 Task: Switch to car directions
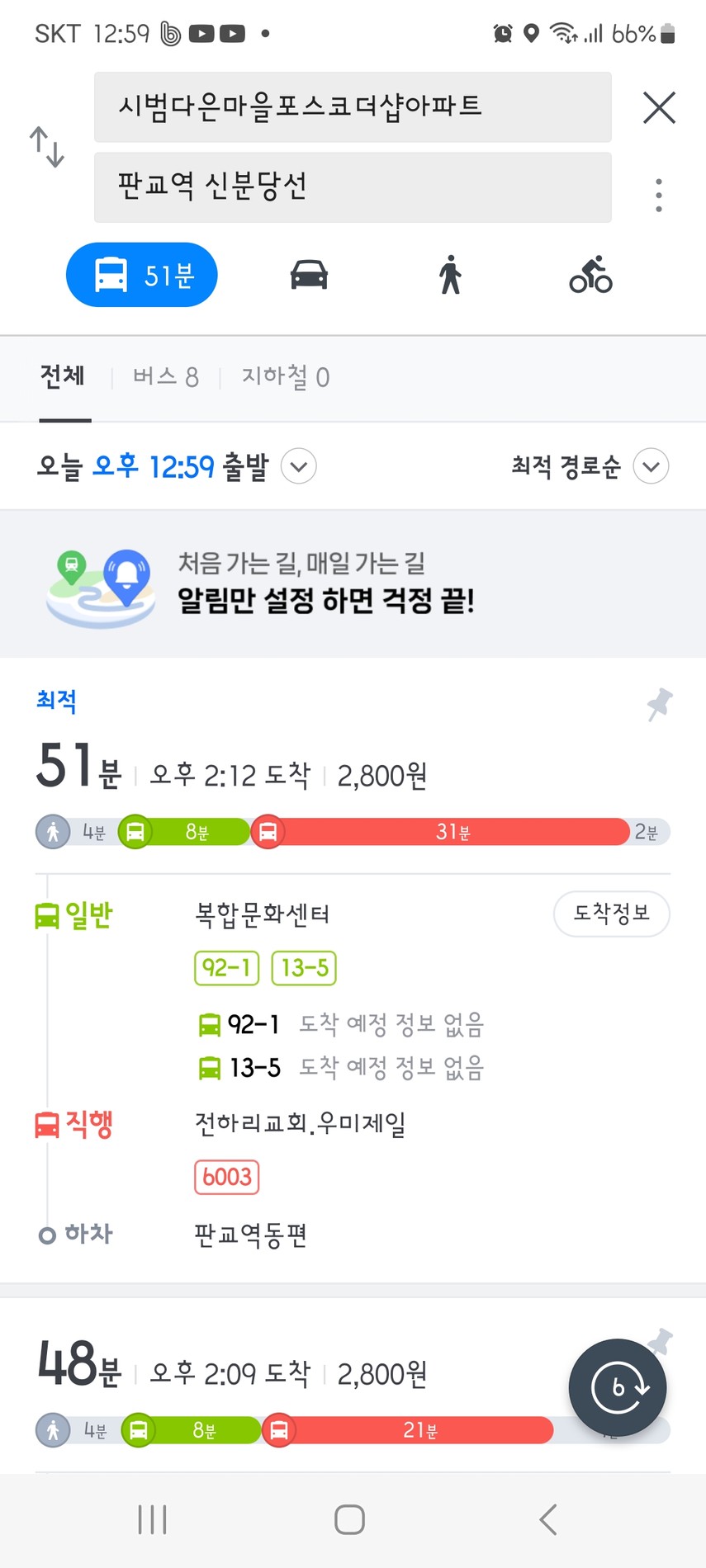(309, 275)
